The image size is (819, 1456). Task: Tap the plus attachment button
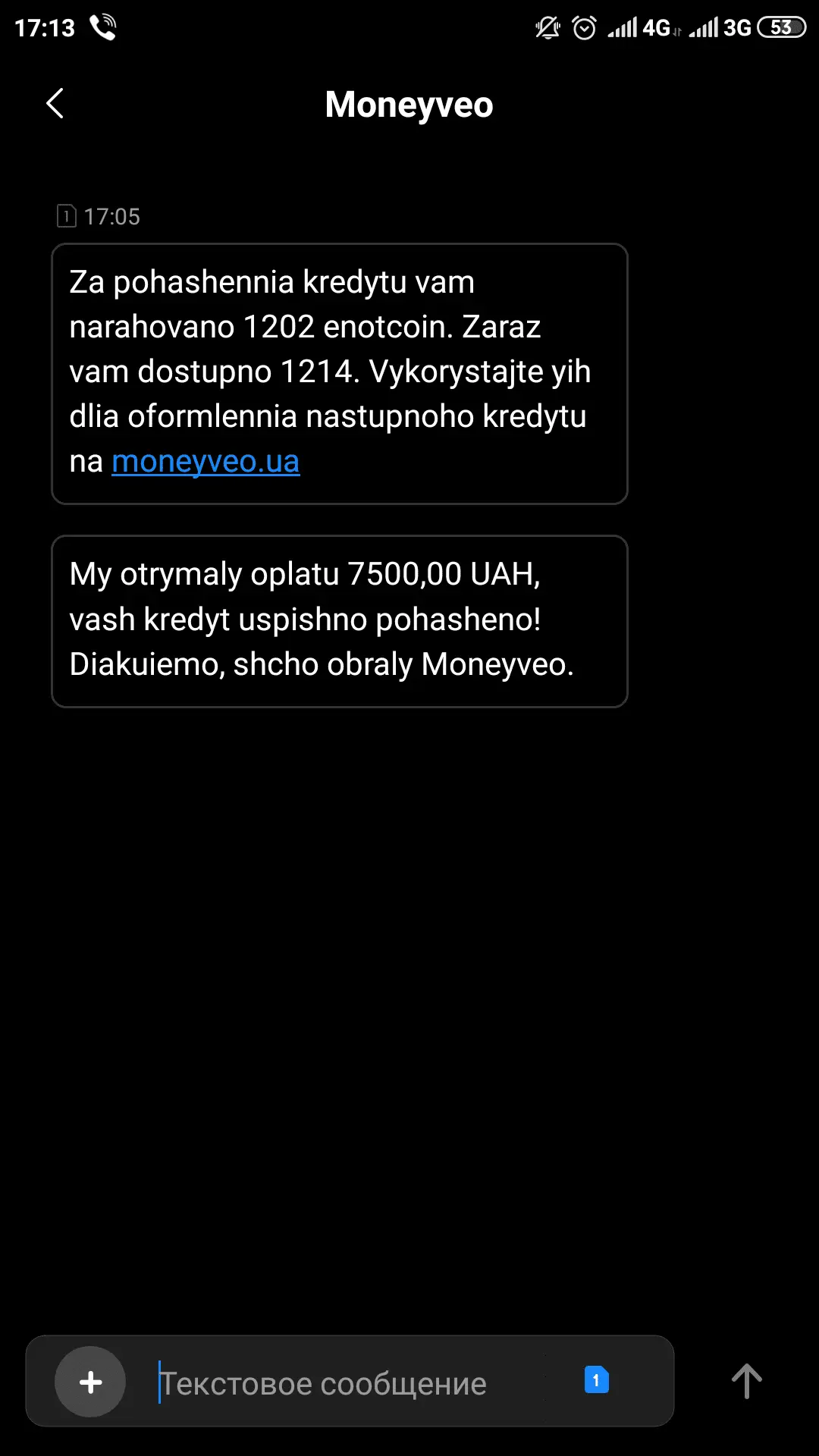click(x=90, y=1382)
